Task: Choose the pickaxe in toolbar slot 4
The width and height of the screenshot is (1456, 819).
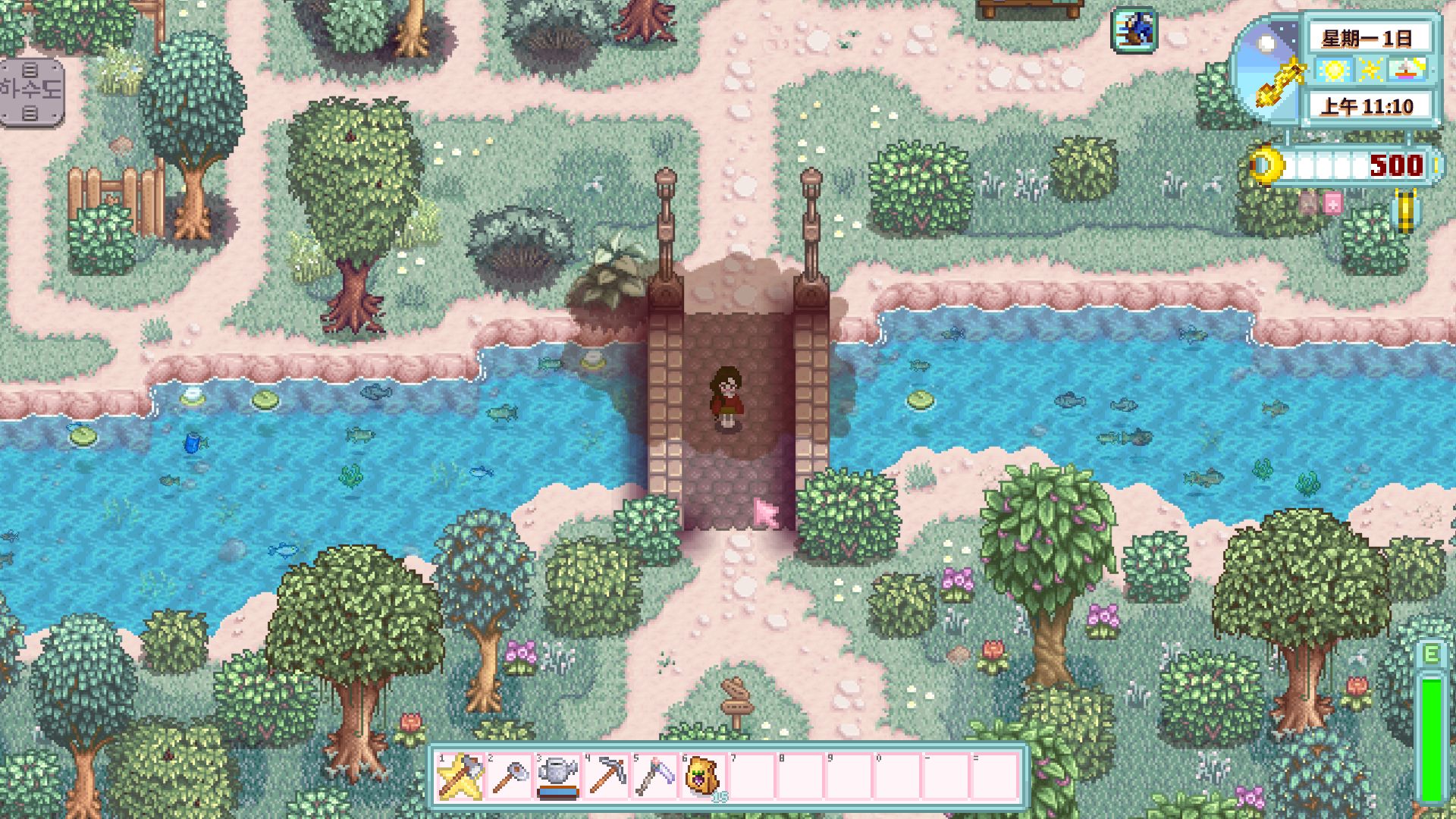Action: pos(606,776)
